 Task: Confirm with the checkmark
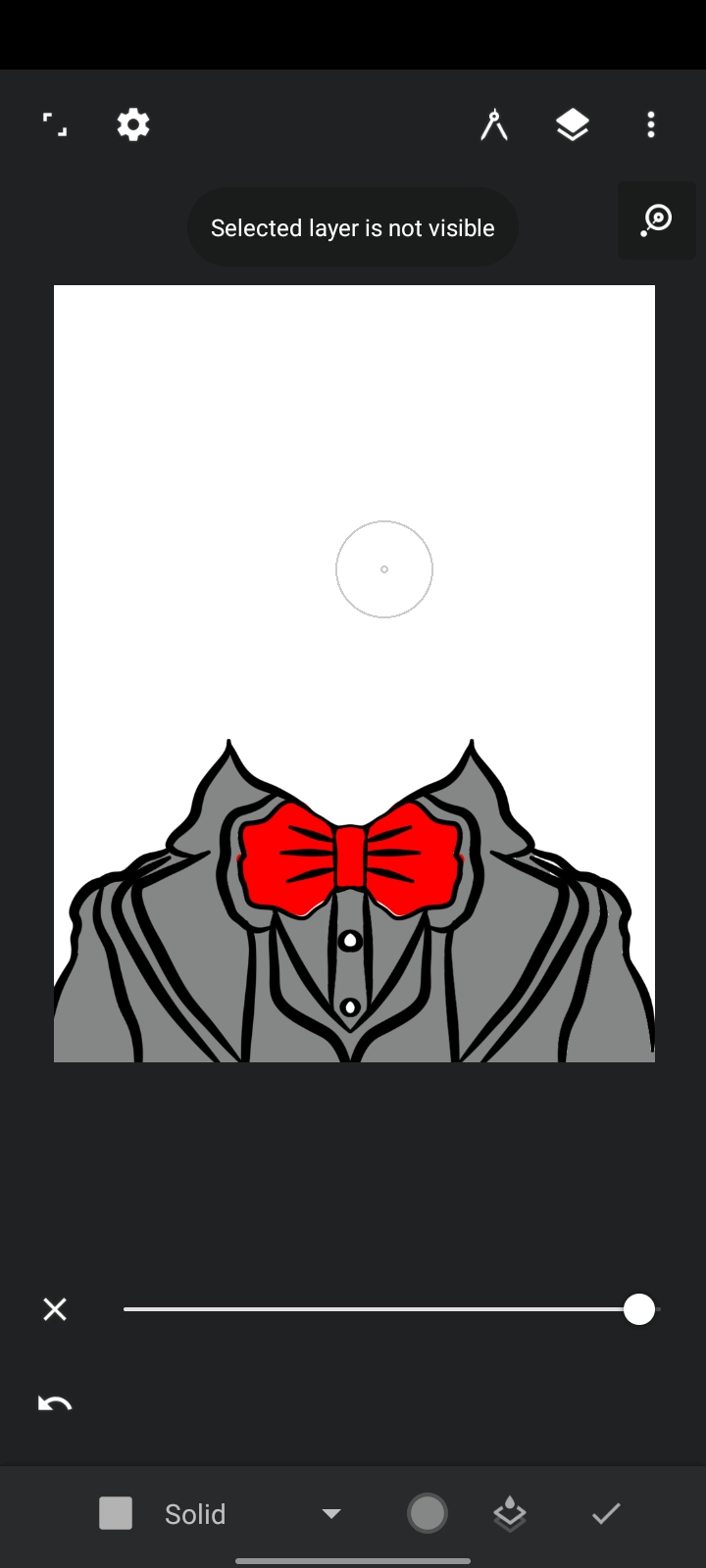(x=606, y=1514)
